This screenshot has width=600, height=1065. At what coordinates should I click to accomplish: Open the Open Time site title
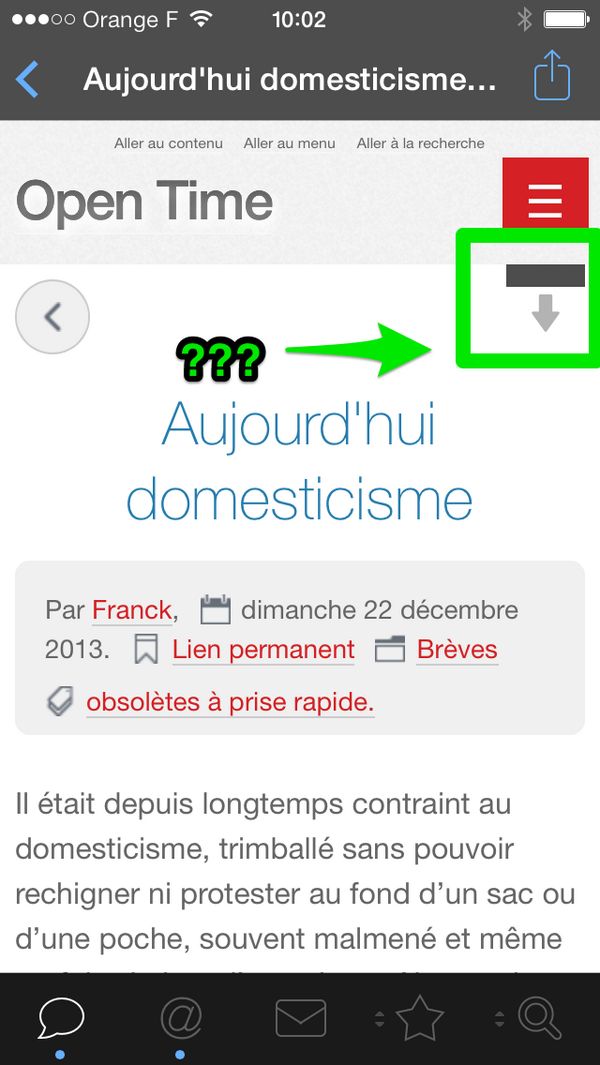click(x=144, y=202)
